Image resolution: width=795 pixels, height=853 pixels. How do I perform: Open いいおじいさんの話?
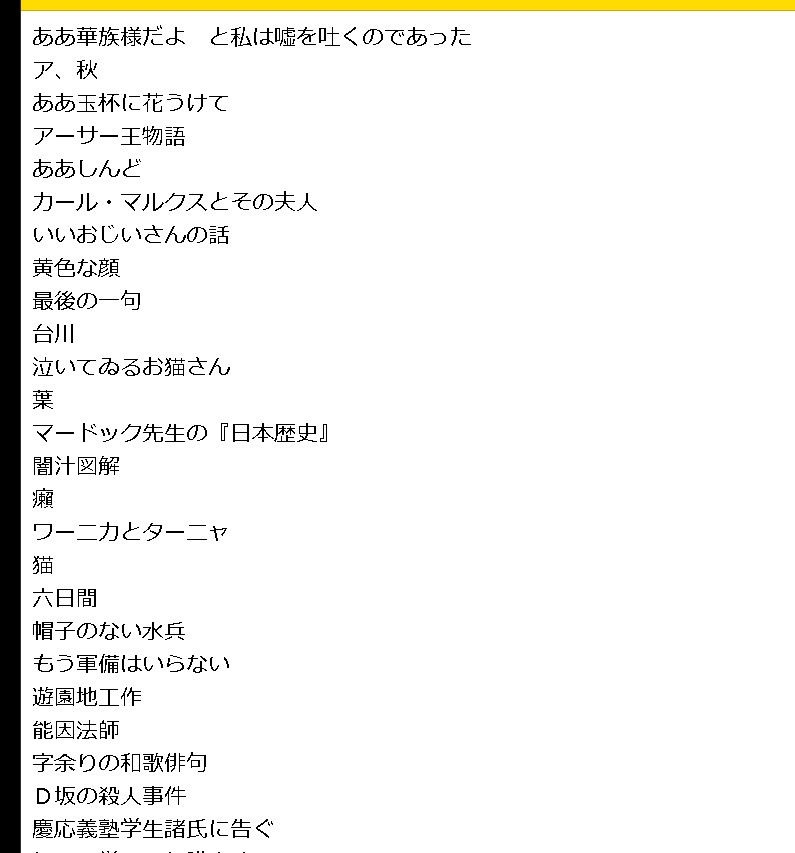130,235
